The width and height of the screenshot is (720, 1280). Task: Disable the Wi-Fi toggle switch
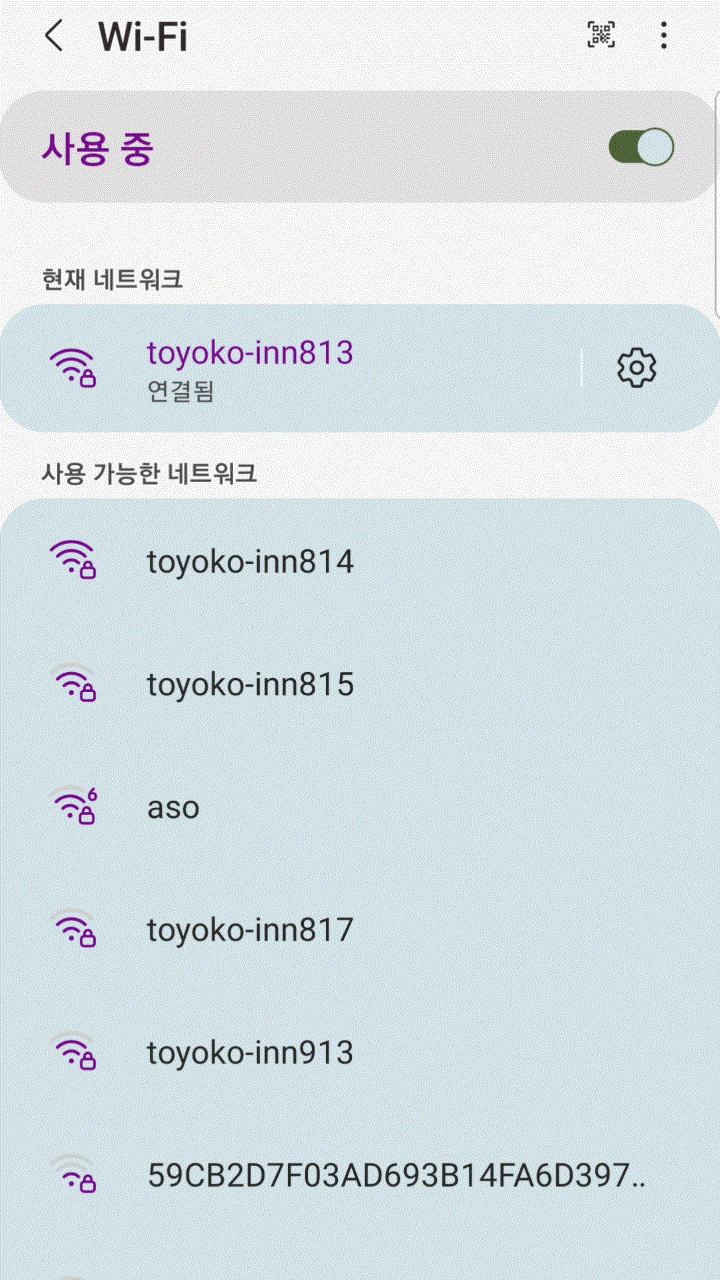pyautogui.click(x=640, y=146)
